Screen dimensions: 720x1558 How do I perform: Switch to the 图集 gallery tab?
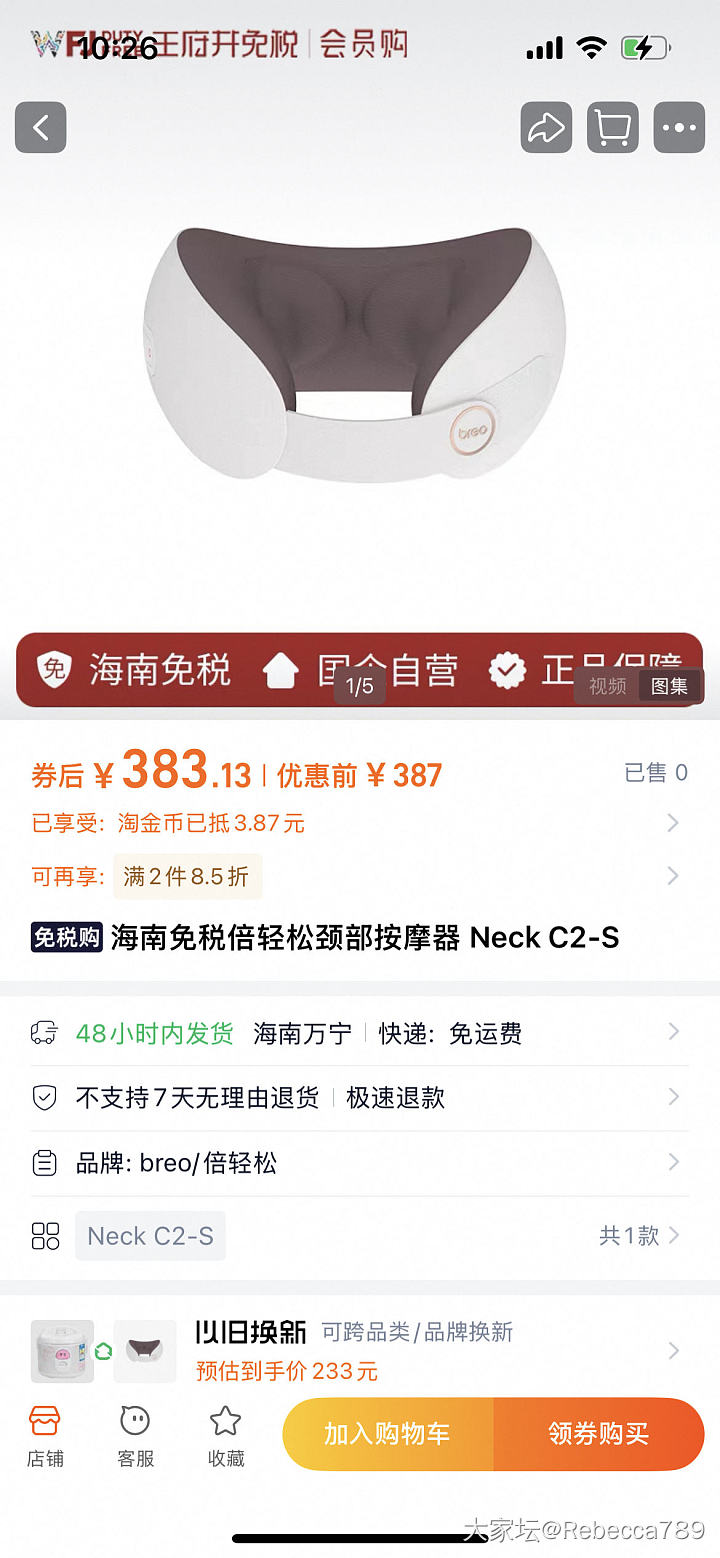coord(668,686)
